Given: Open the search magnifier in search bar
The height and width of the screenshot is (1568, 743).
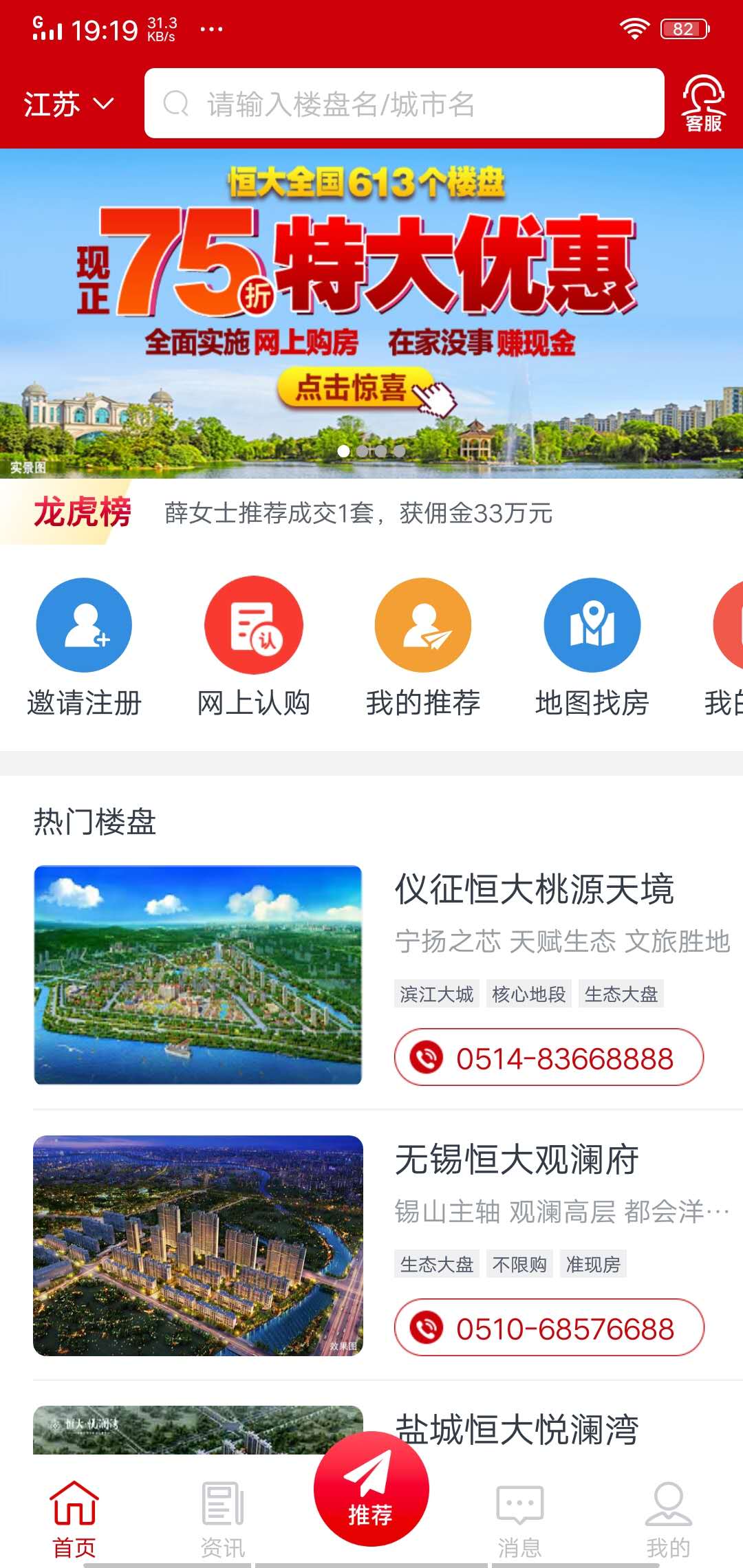Looking at the screenshot, I should [x=176, y=103].
